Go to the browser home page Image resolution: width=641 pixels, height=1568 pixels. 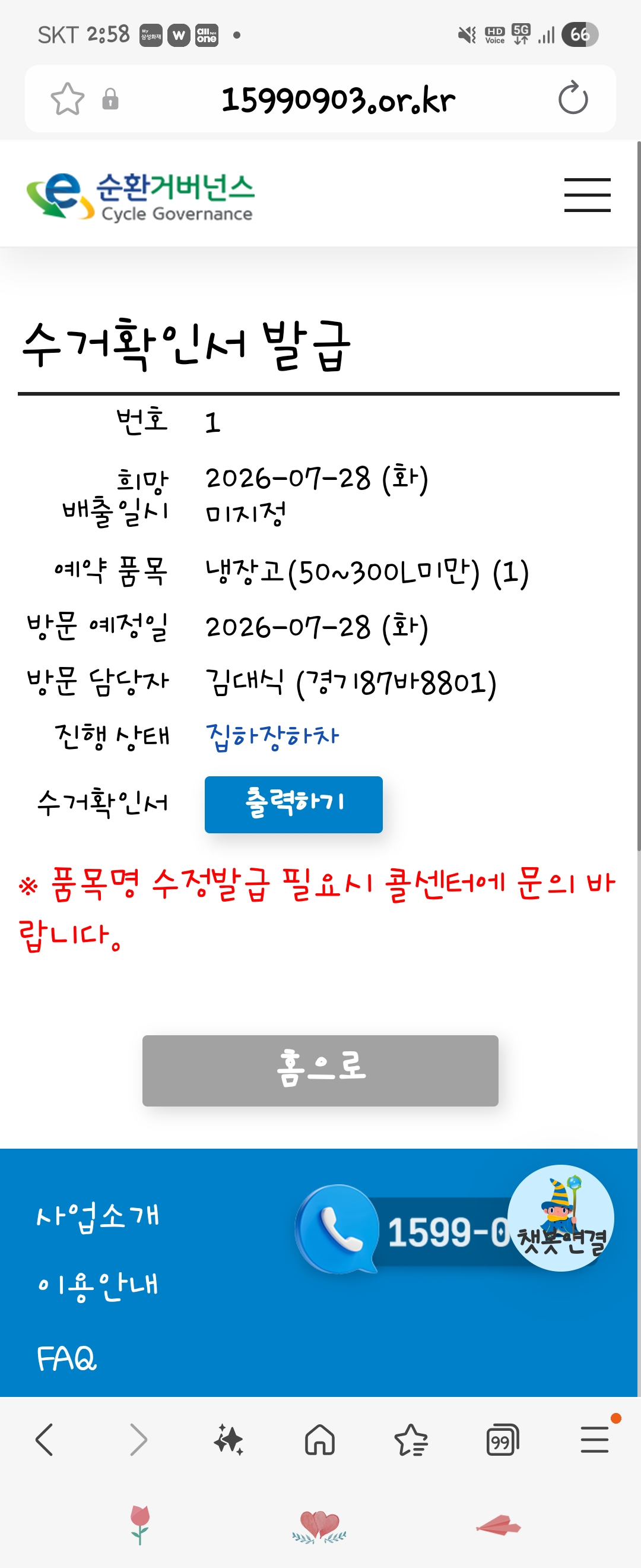320,1440
